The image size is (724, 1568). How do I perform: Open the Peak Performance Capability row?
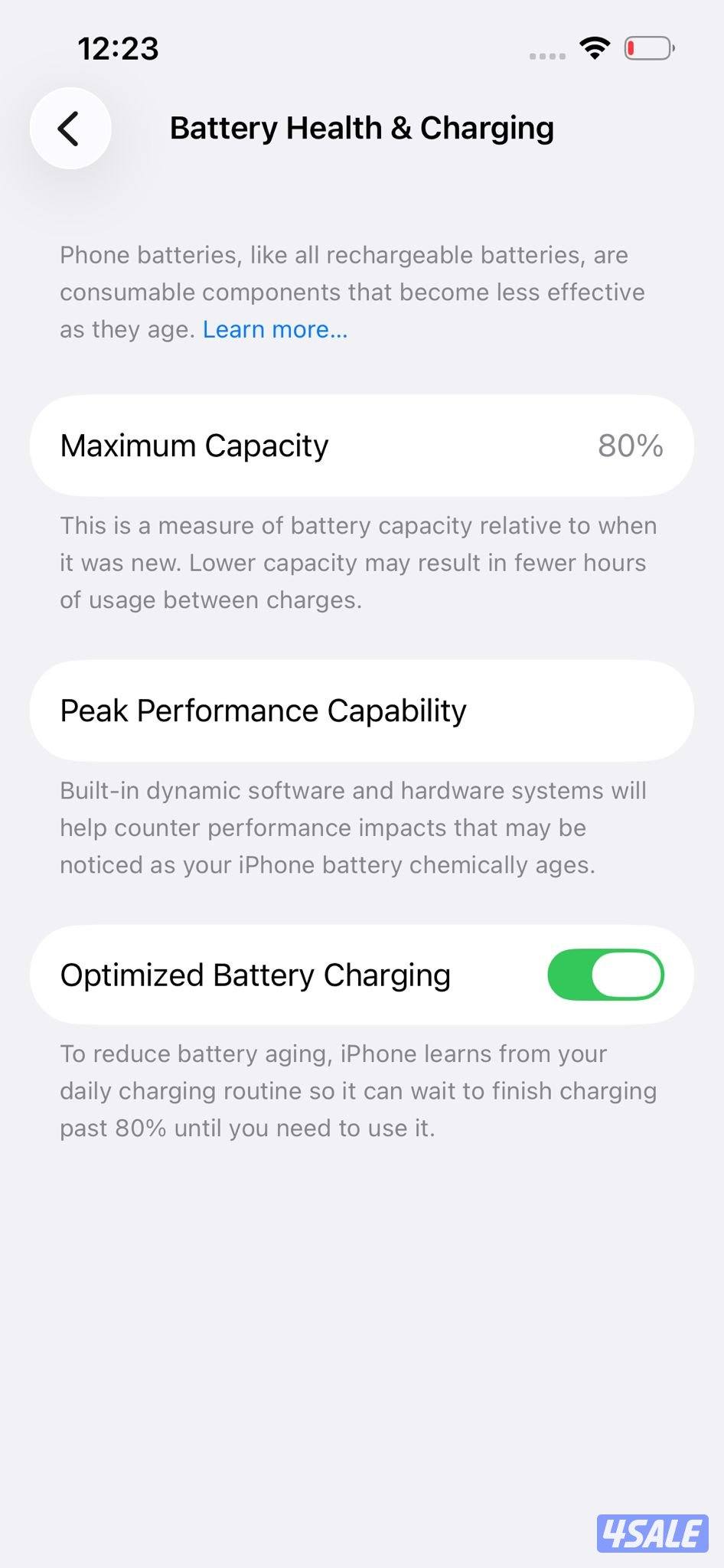(x=361, y=710)
